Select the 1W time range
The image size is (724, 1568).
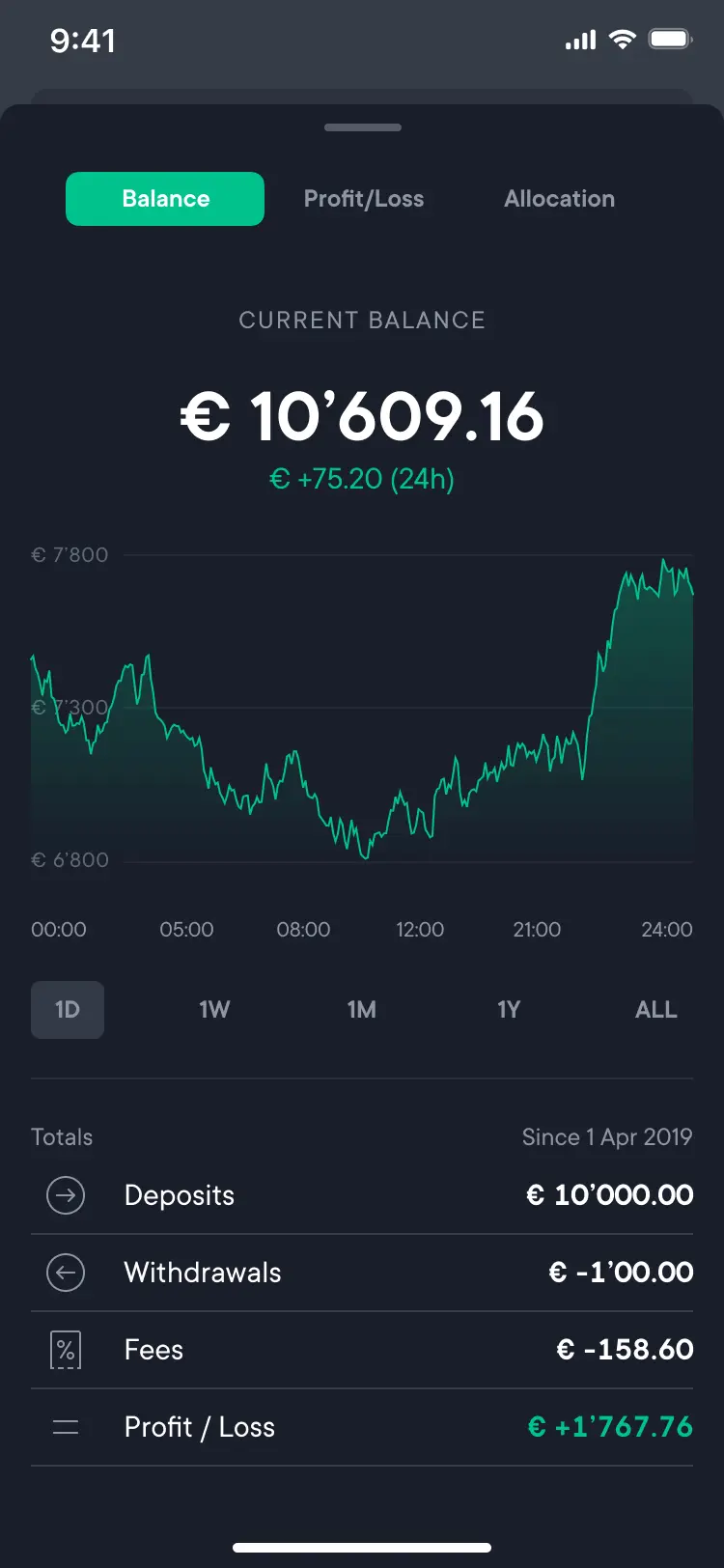tap(214, 1009)
